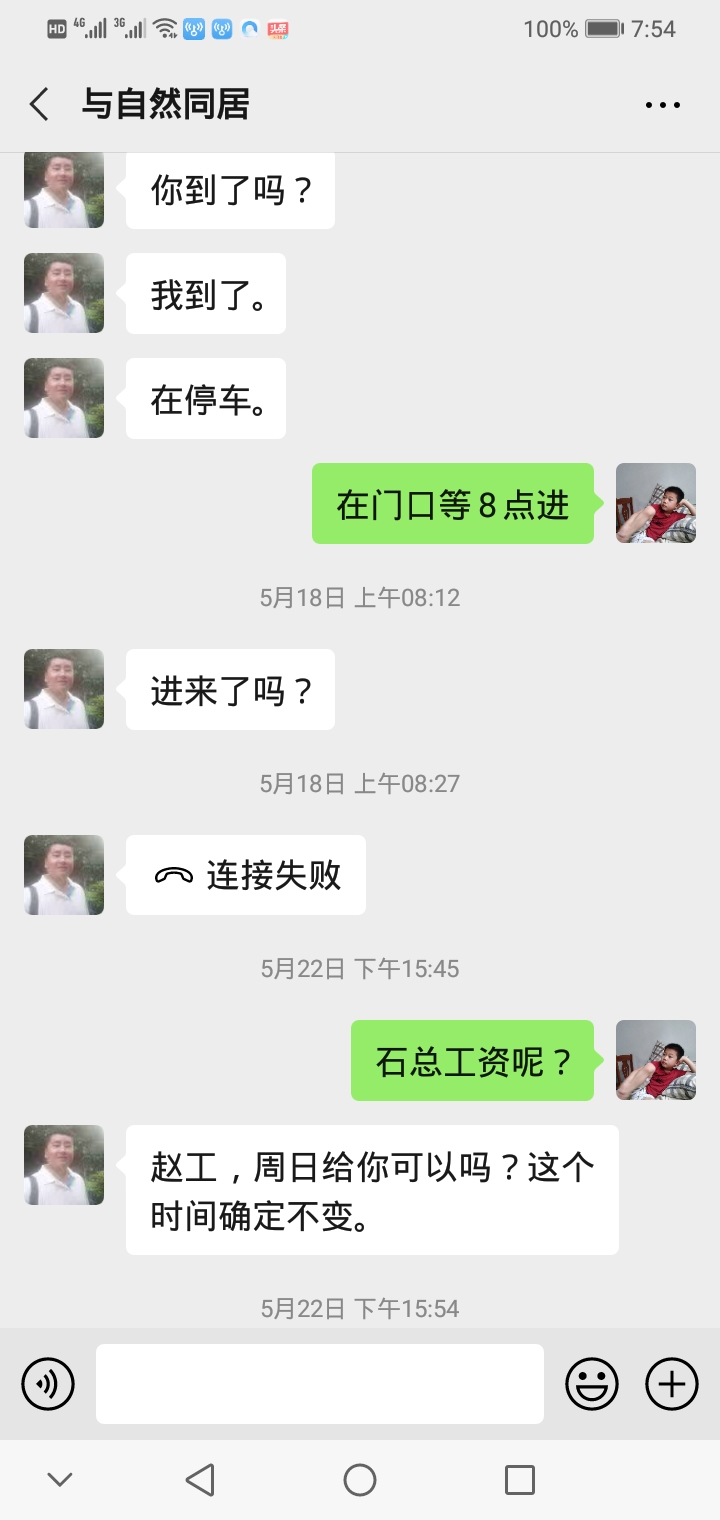Switch to voice message input
The height and width of the screenshot is (1520, 720).
click(48, 1384)
